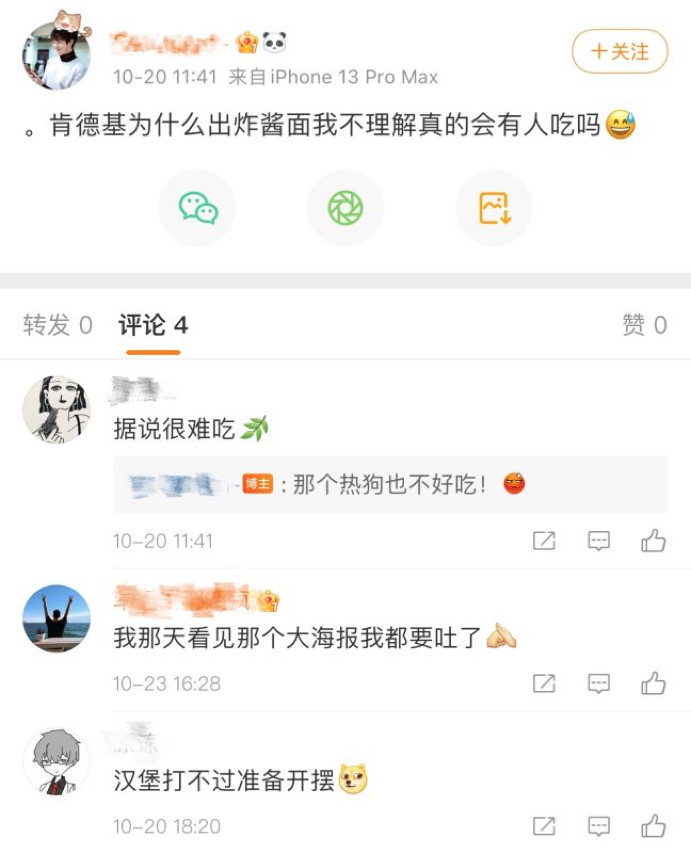Like the comment about 大海报
Image resolution: width=691 pixels, height=853 pixels.
point(654,684)
